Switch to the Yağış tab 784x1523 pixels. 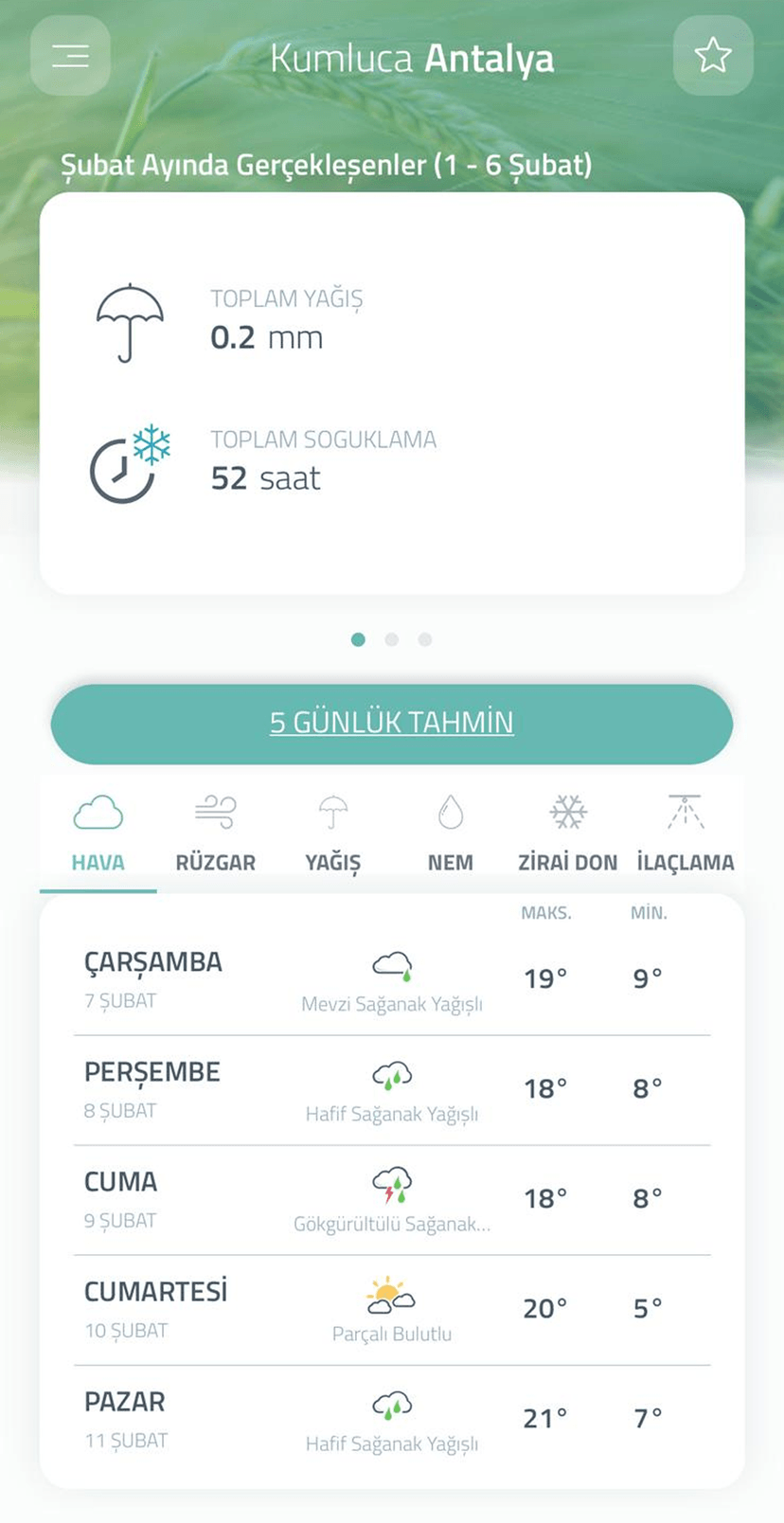[x=332, y=834]
